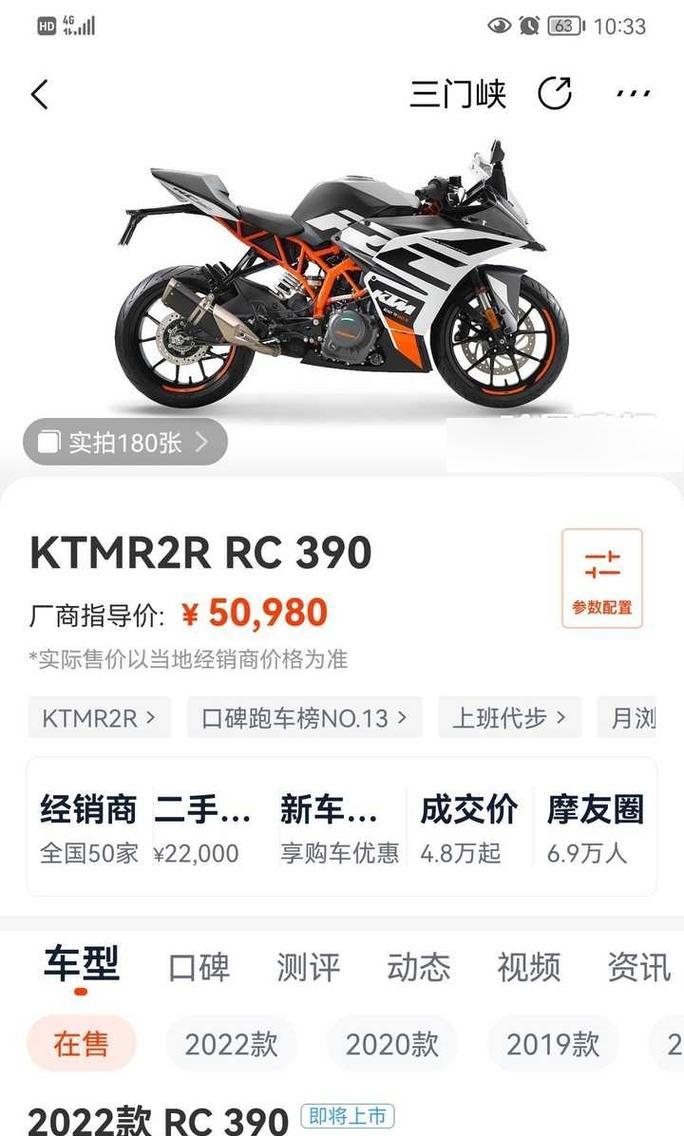
Task: Switch to the 视频 tab
Action: pos(528,967)
